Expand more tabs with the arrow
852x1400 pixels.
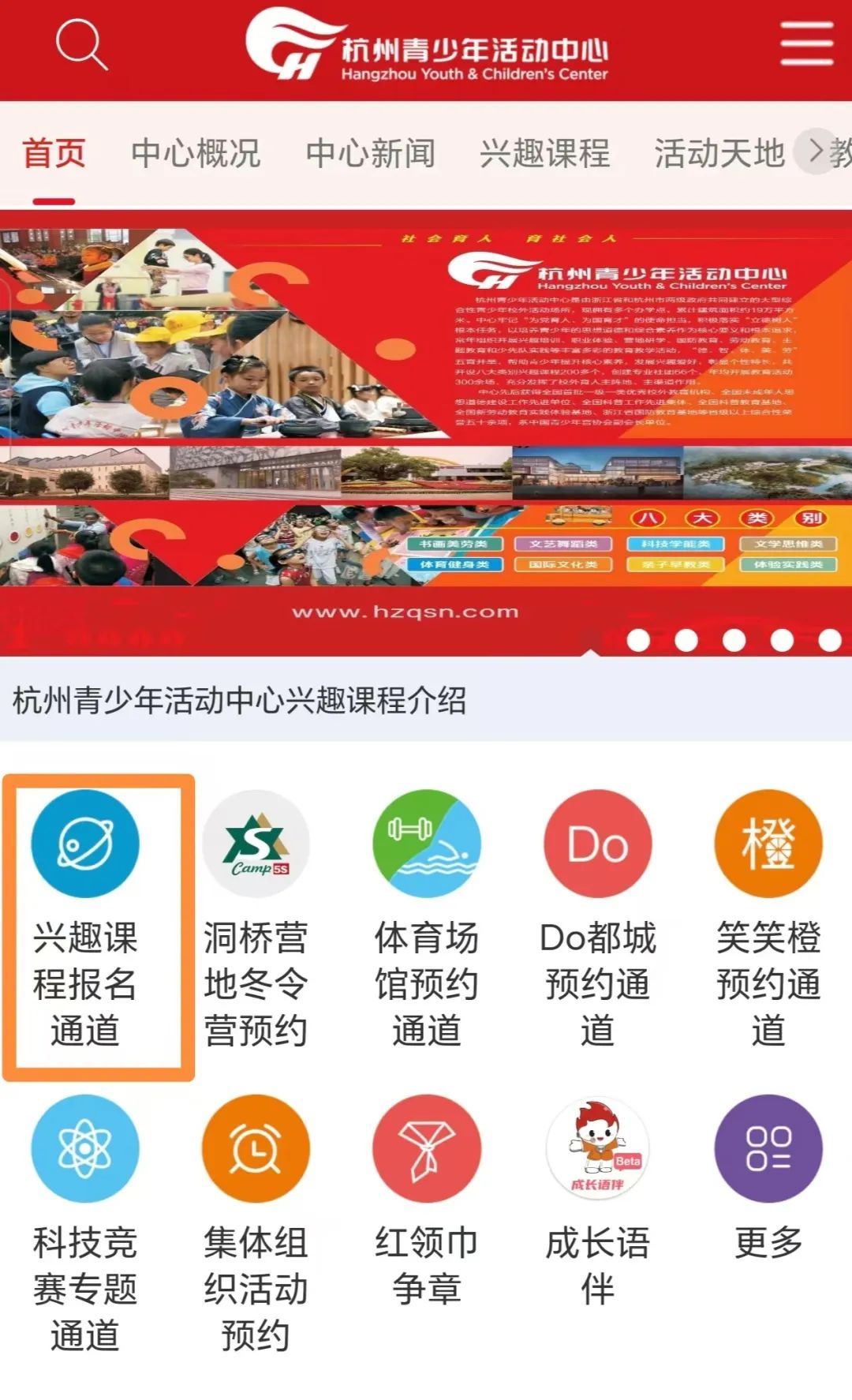[x=817, y=150]
